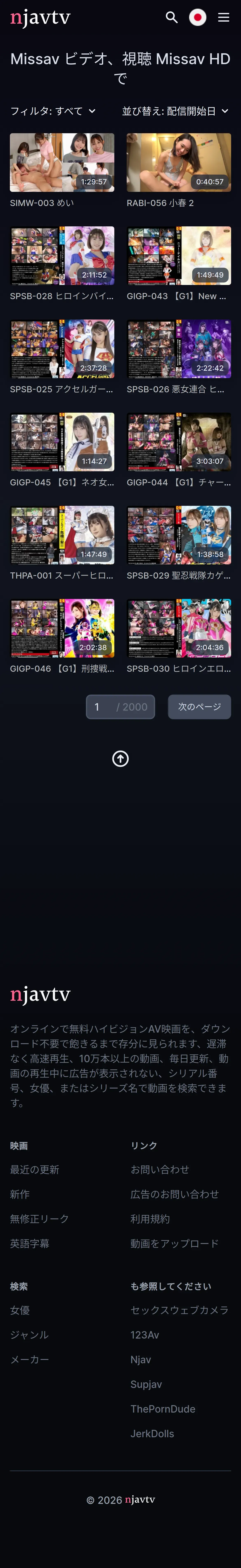Open the 利用規約 terms link

coord(150,1219)
